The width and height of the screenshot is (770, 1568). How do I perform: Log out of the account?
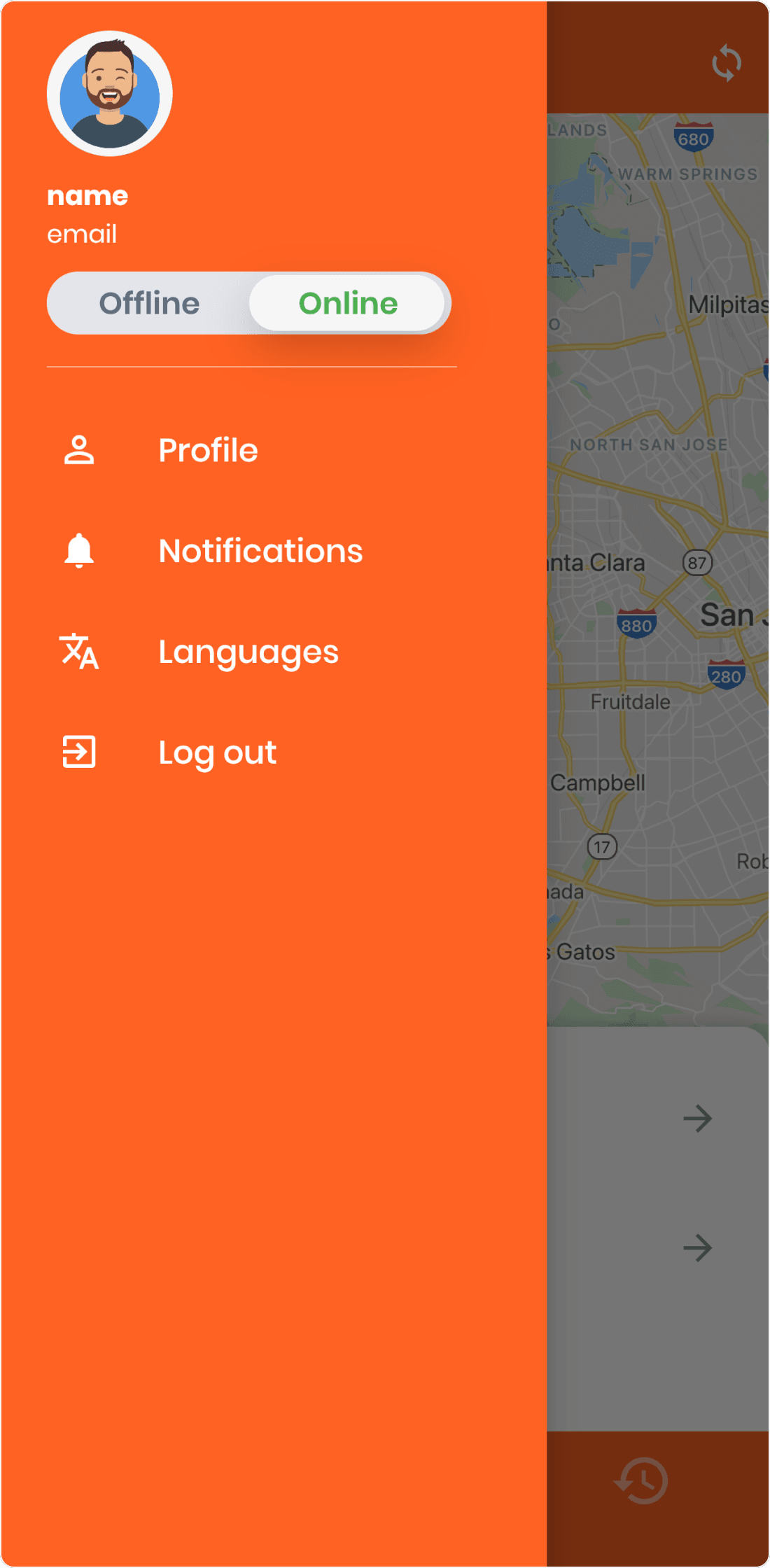coord(217,752)
